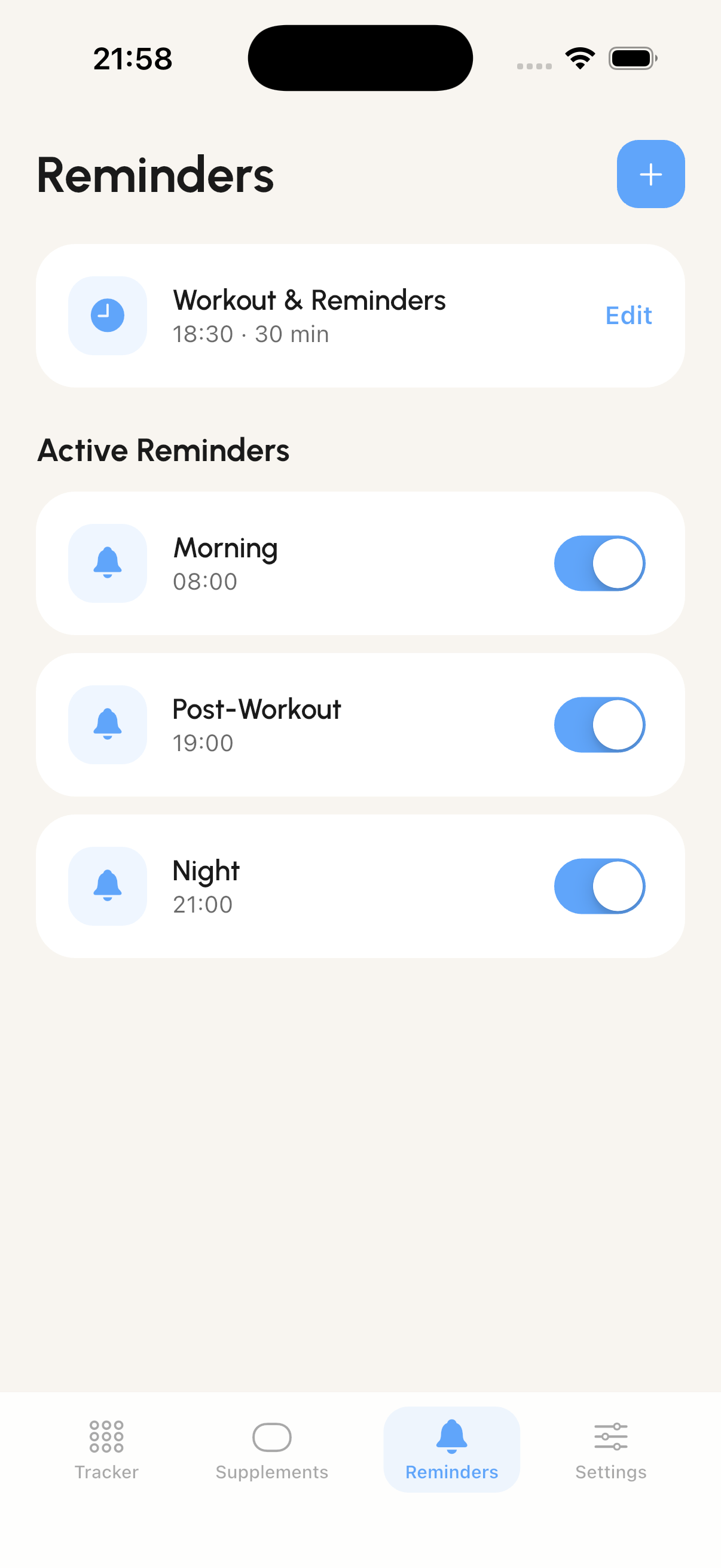Tap the bell icon beside Post-Workout reminder
Image resolution: width=721 pixels, height=1568 pixels.
coord(107,724)
